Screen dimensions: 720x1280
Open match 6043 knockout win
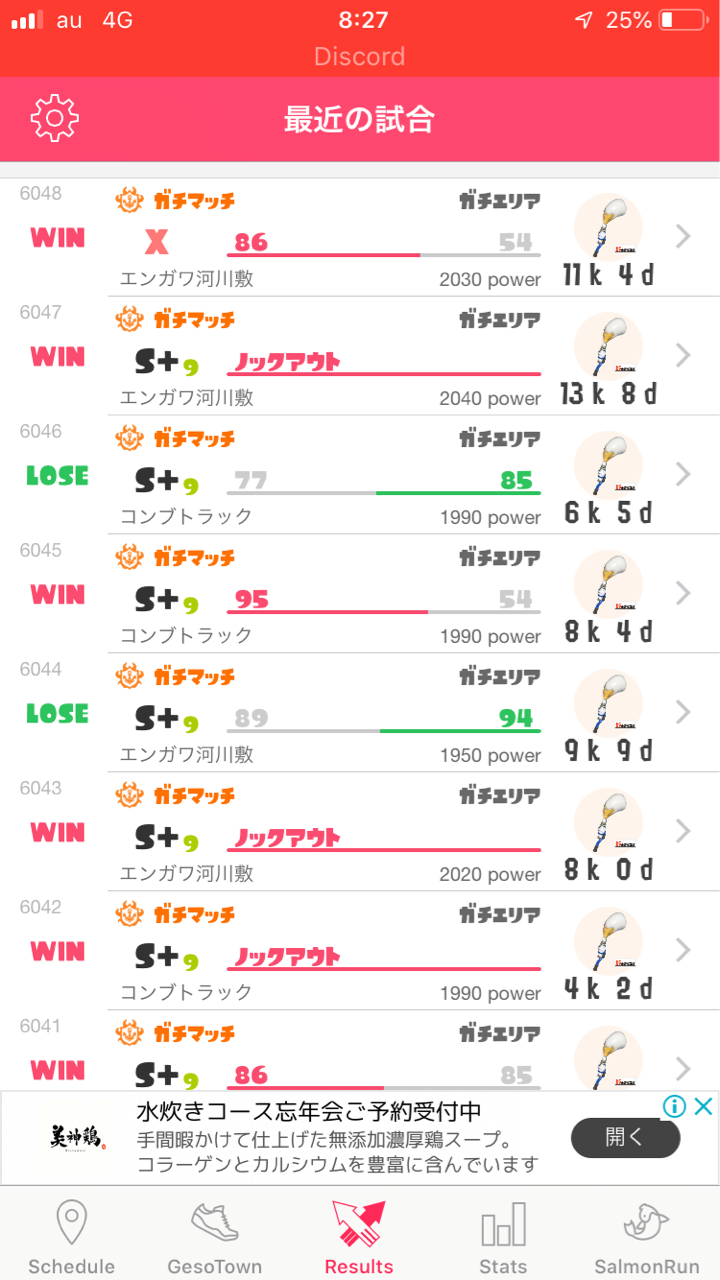pyautogui.click(x=360, y=832)
